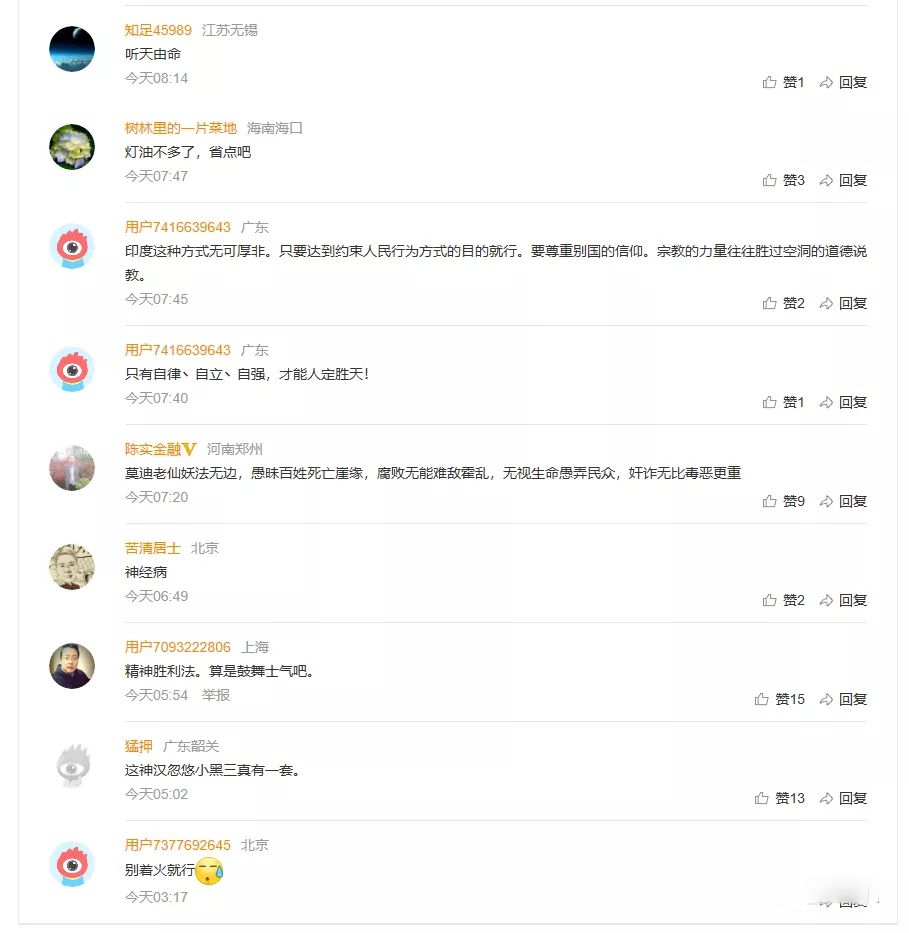The width and height of the screenshot is (909, 933).
Task: Like 陈实金融's comment
Action: 783,501
